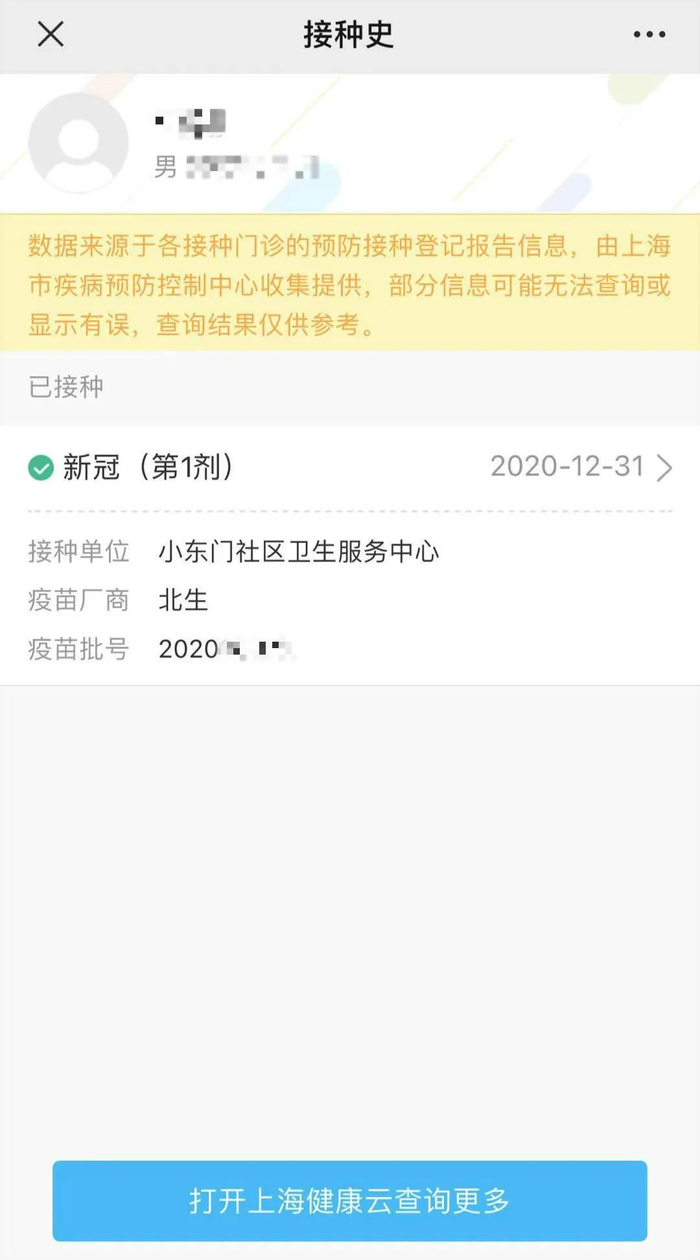Open the 新冠（第1剂）vaccination record
The image size is (700, 1260).
tap(350, 467)
